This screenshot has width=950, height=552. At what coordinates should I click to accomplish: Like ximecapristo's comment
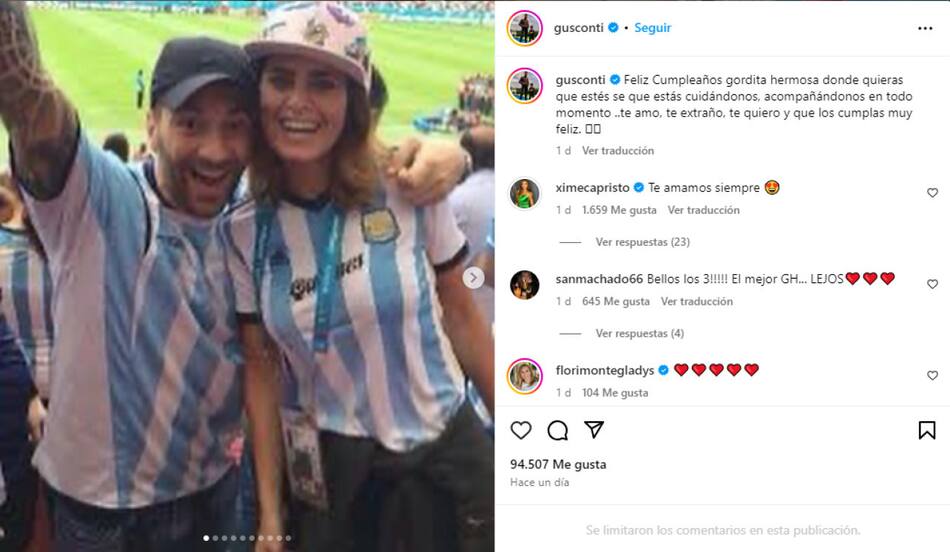click(932, 193)
